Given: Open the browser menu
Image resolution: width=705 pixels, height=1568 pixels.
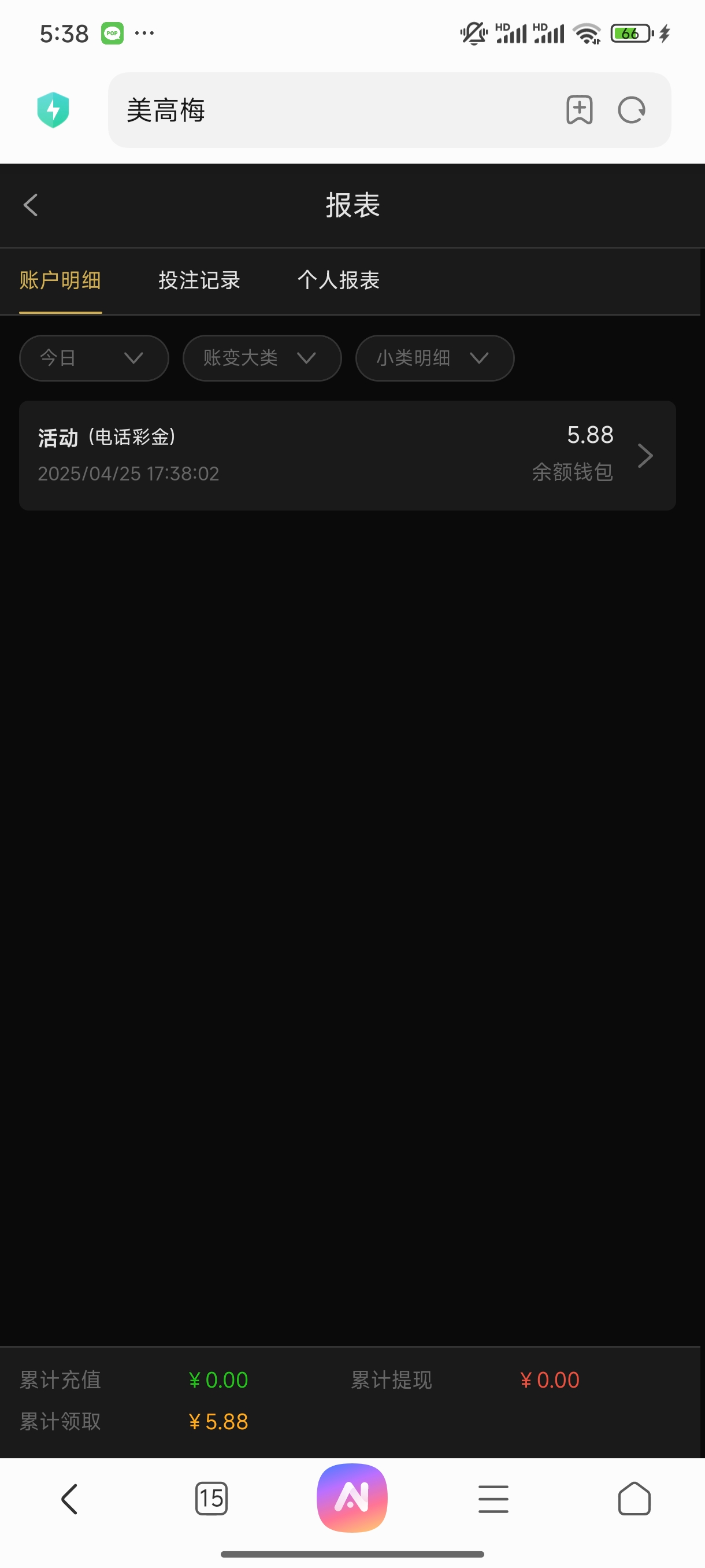Looking at the screenshot, I should click(x=493, y=1499).
